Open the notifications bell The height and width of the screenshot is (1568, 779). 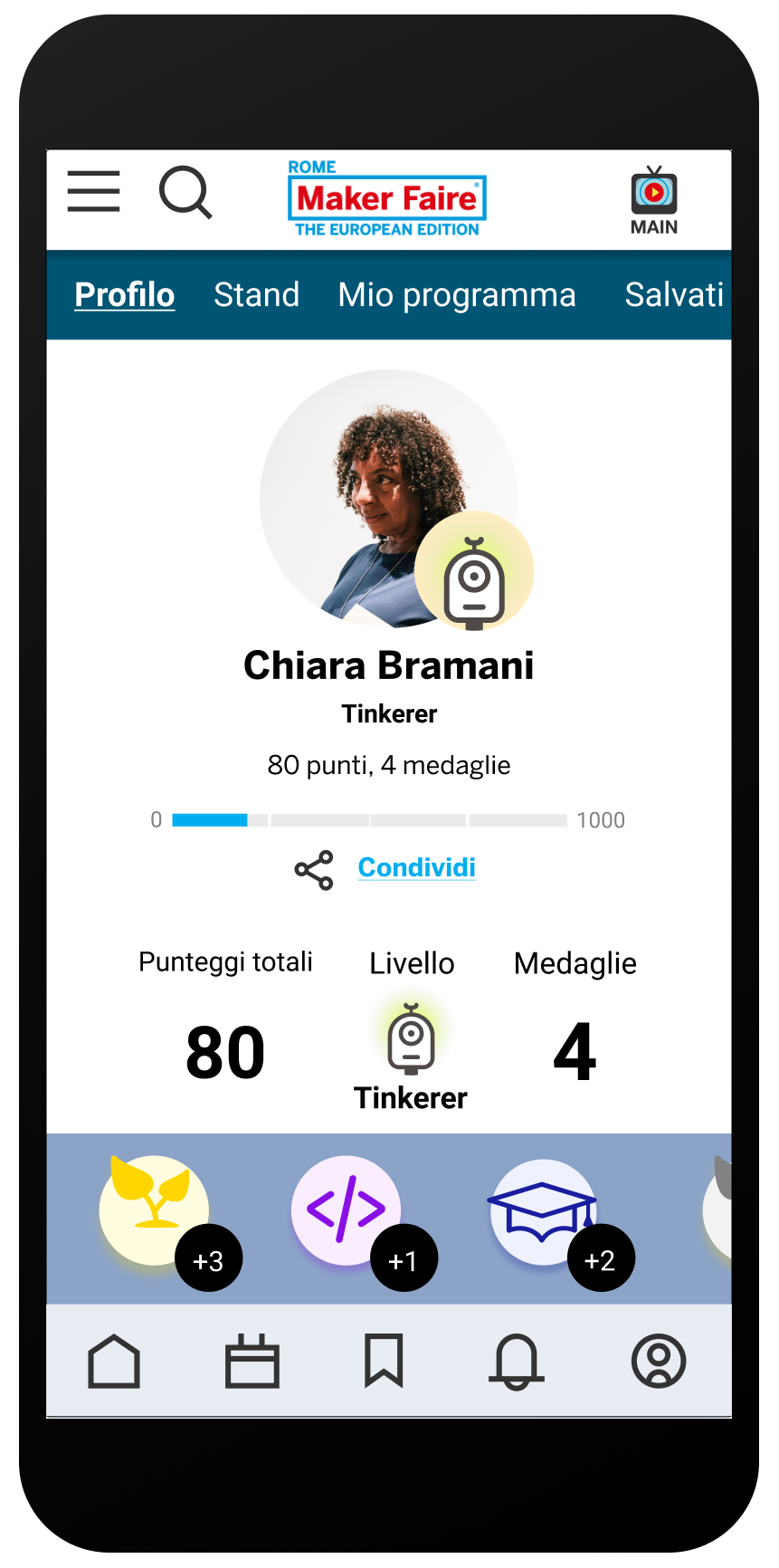point(517,1361)
